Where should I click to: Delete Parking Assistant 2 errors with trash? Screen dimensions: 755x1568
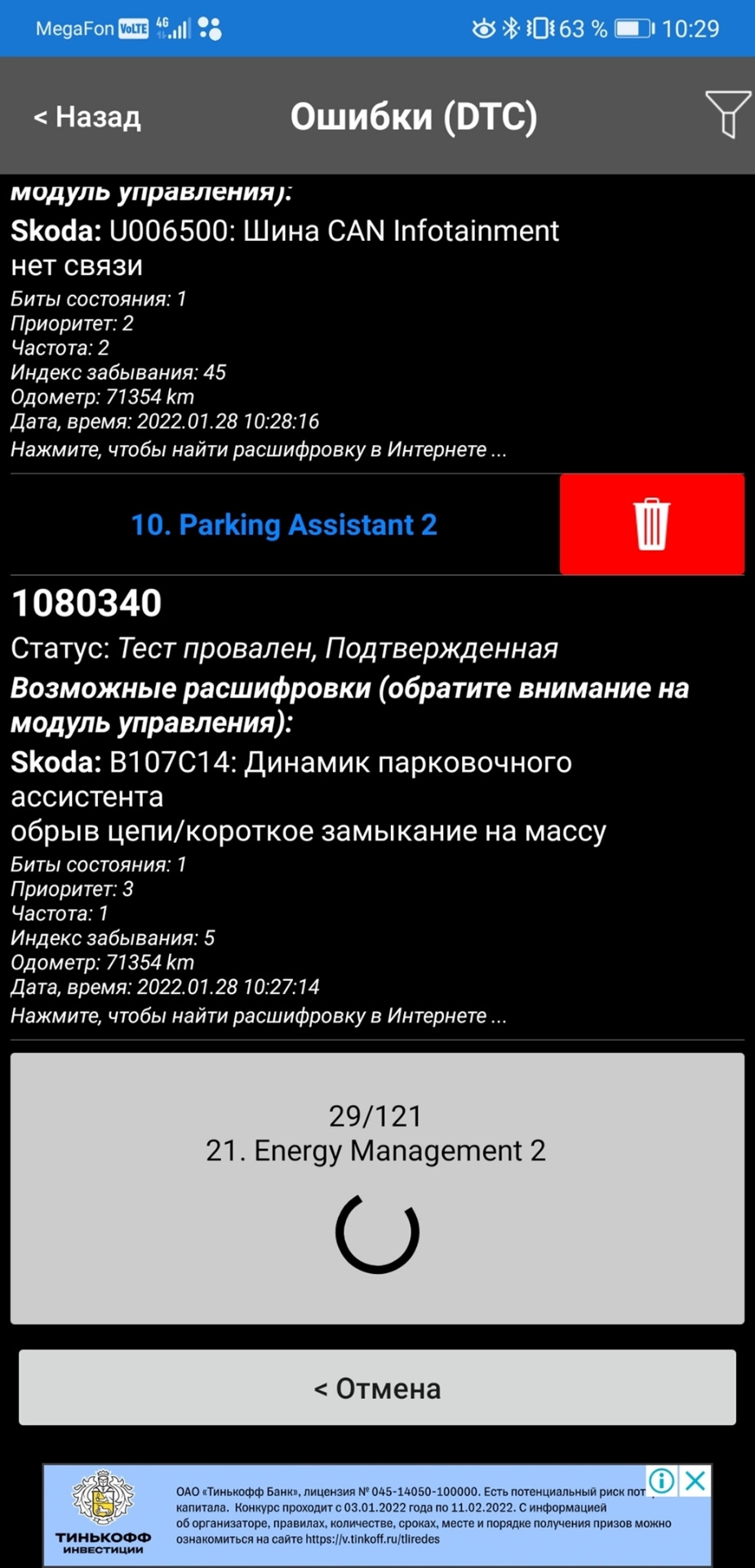pos(651,524)
